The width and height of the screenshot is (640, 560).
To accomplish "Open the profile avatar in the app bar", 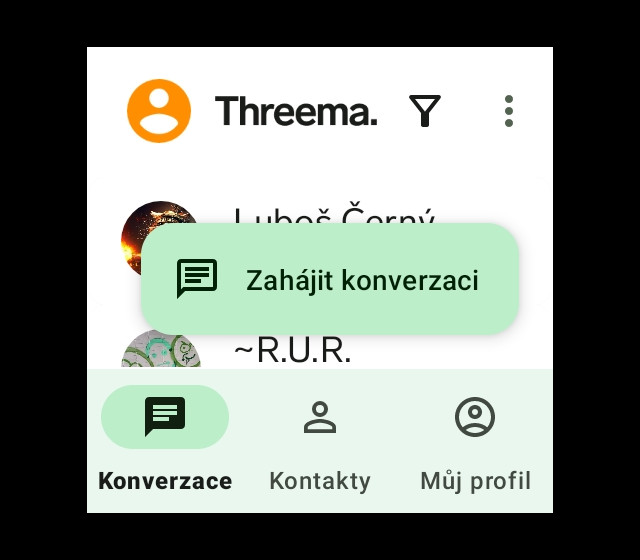I will pyautogui.click(x=159, y=111).
